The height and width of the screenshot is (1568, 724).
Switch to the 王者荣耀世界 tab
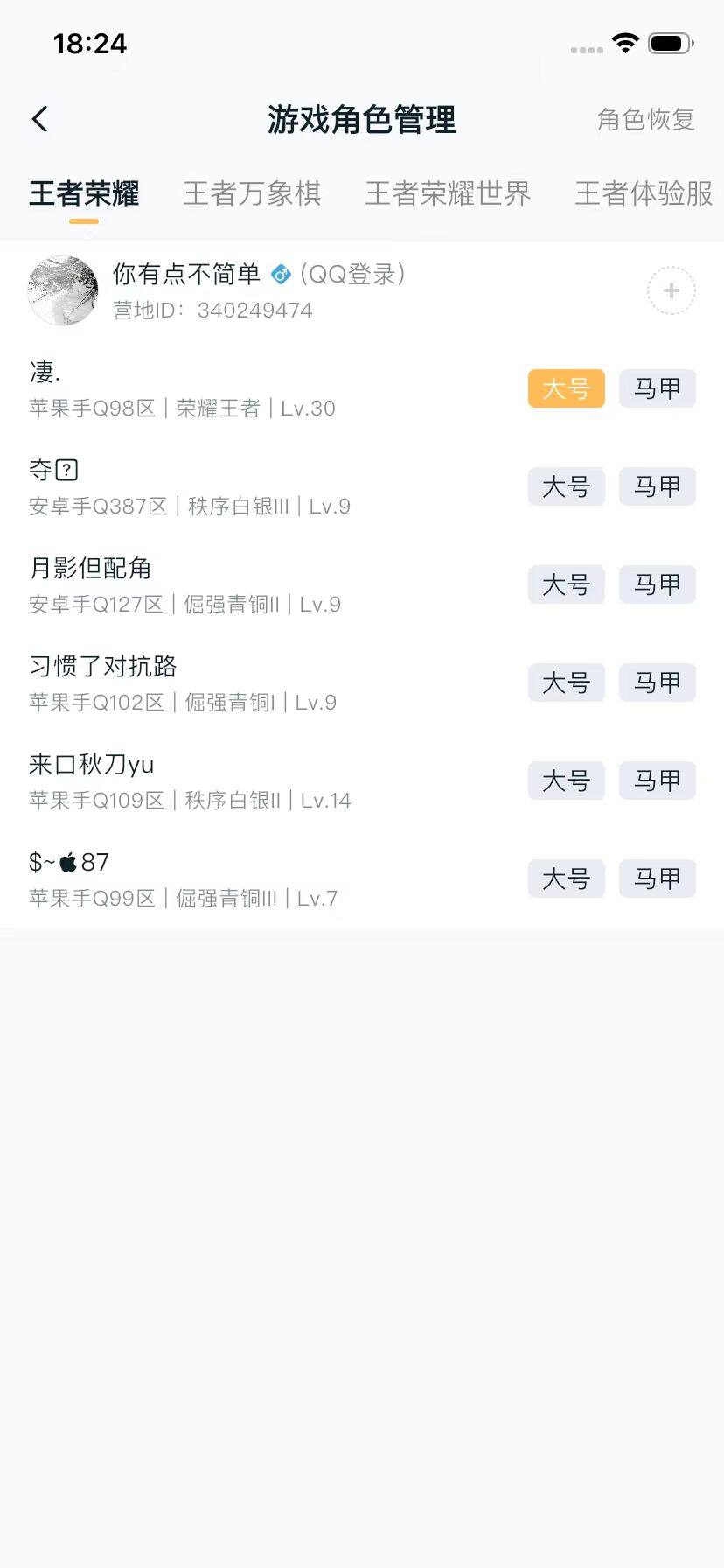coord(448,193)
